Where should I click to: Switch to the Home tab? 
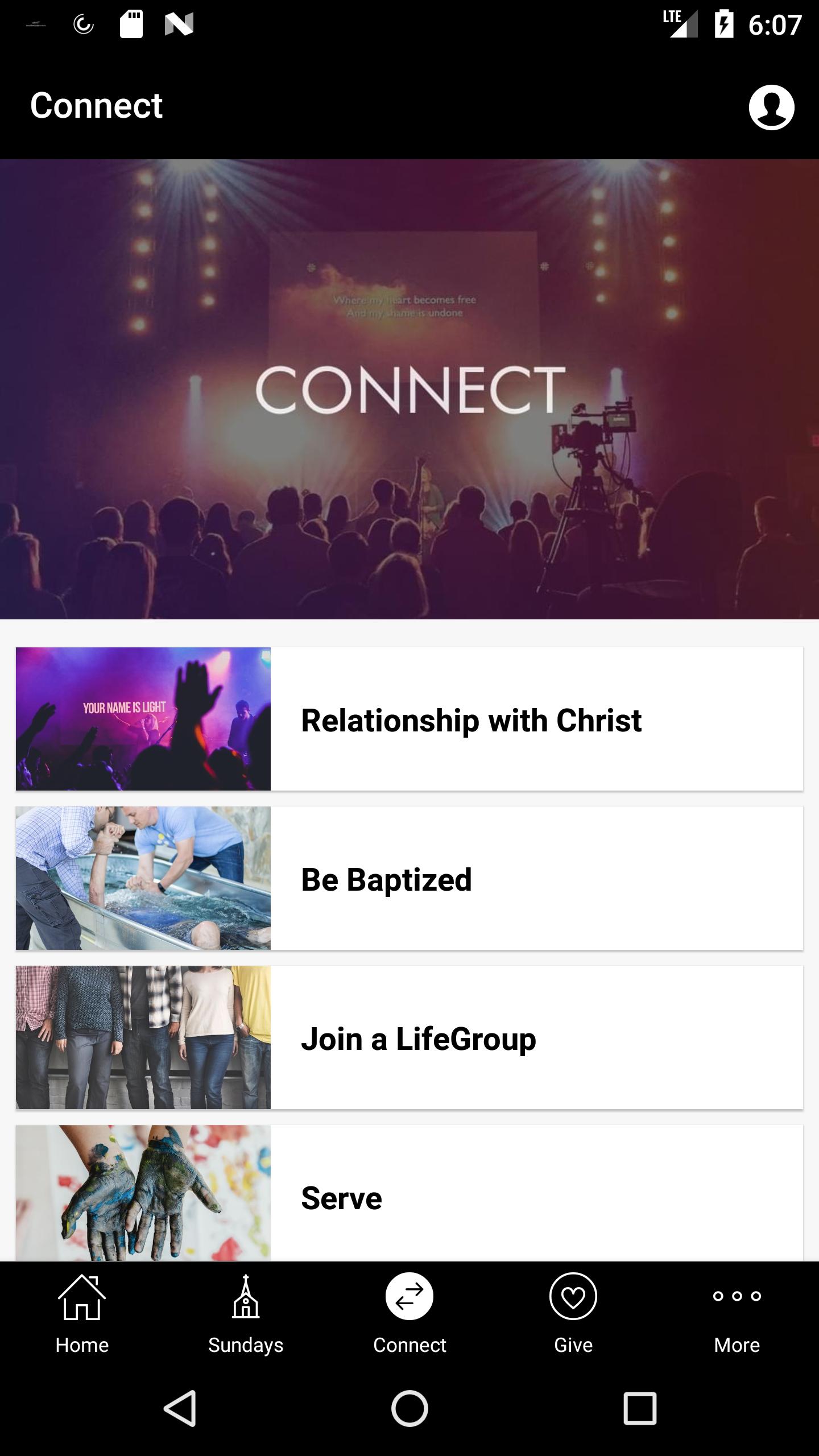click(82, 1314)
